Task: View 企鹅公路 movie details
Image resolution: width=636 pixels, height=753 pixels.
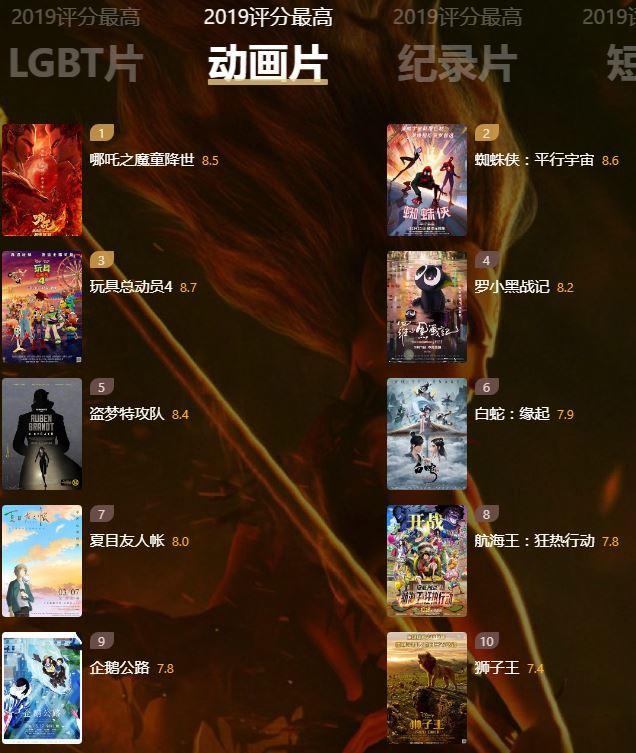Action: pos(119,668)
